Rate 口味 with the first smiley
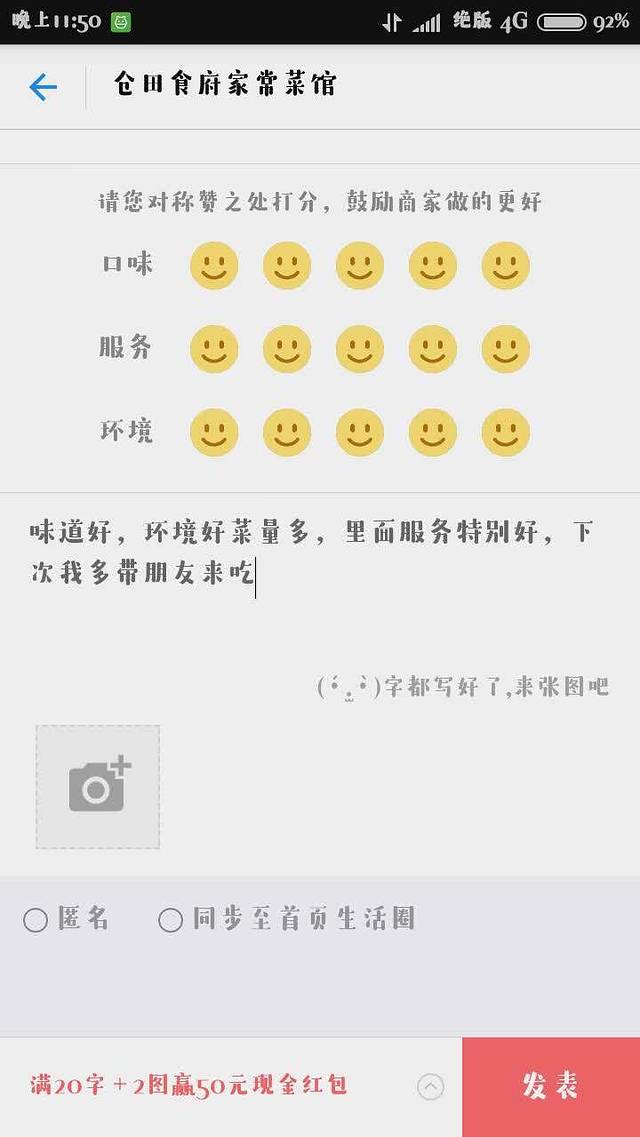640x1137 pixels. click(214, 266)
